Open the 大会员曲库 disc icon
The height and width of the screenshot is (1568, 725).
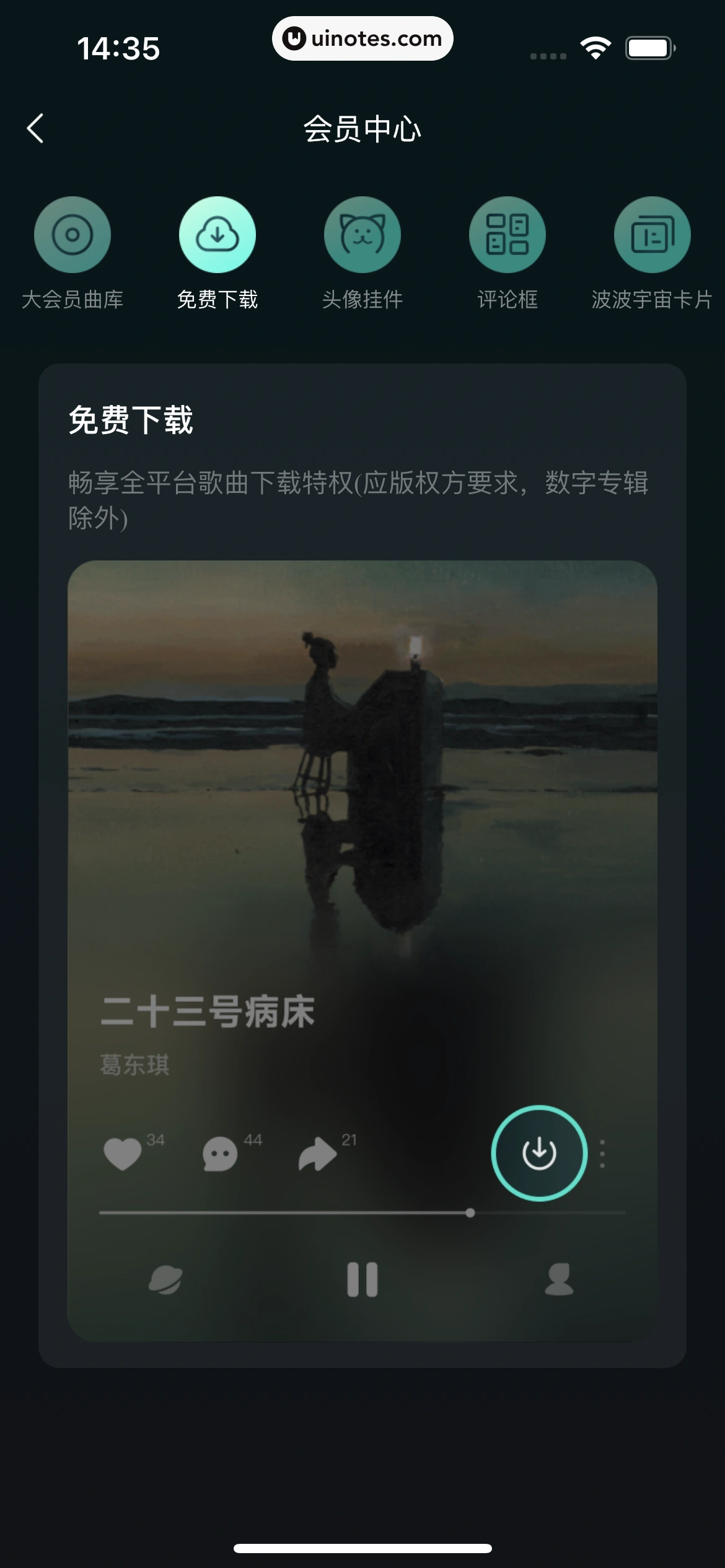[72, 234]
